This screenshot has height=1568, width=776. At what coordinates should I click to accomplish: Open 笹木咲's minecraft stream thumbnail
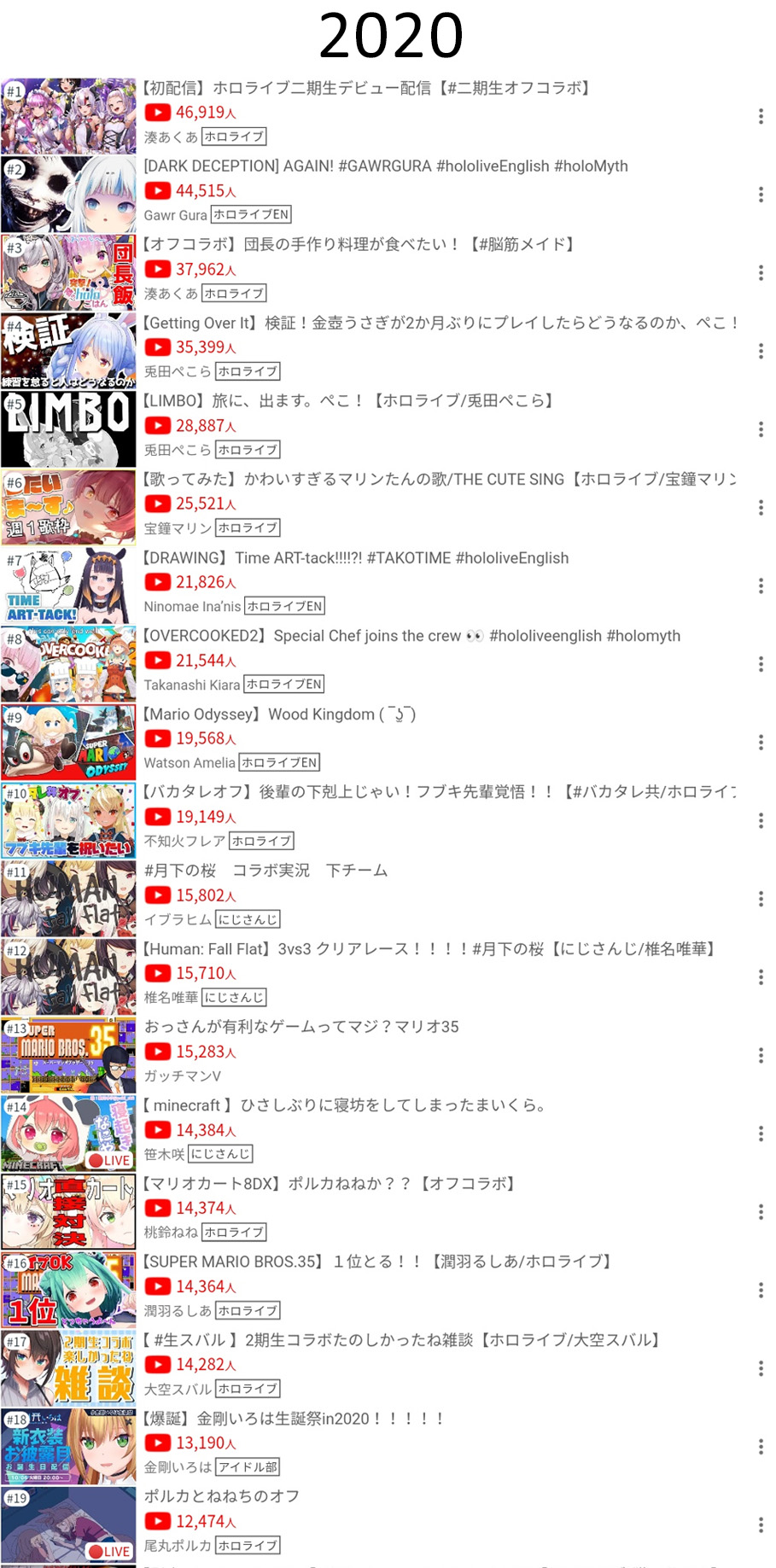point(68,1134)
